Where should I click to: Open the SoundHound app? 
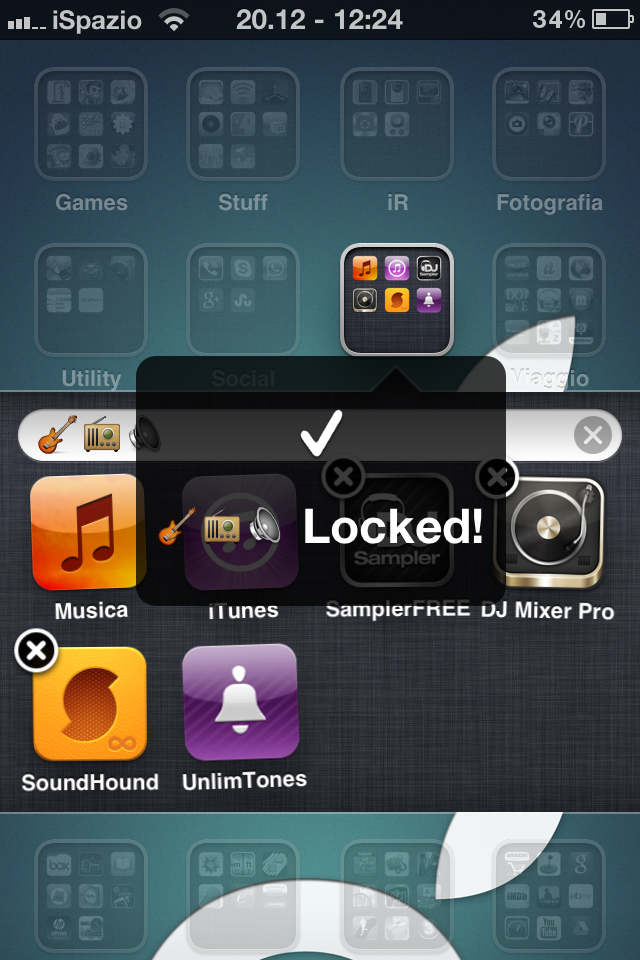click(x=90, y=705)
